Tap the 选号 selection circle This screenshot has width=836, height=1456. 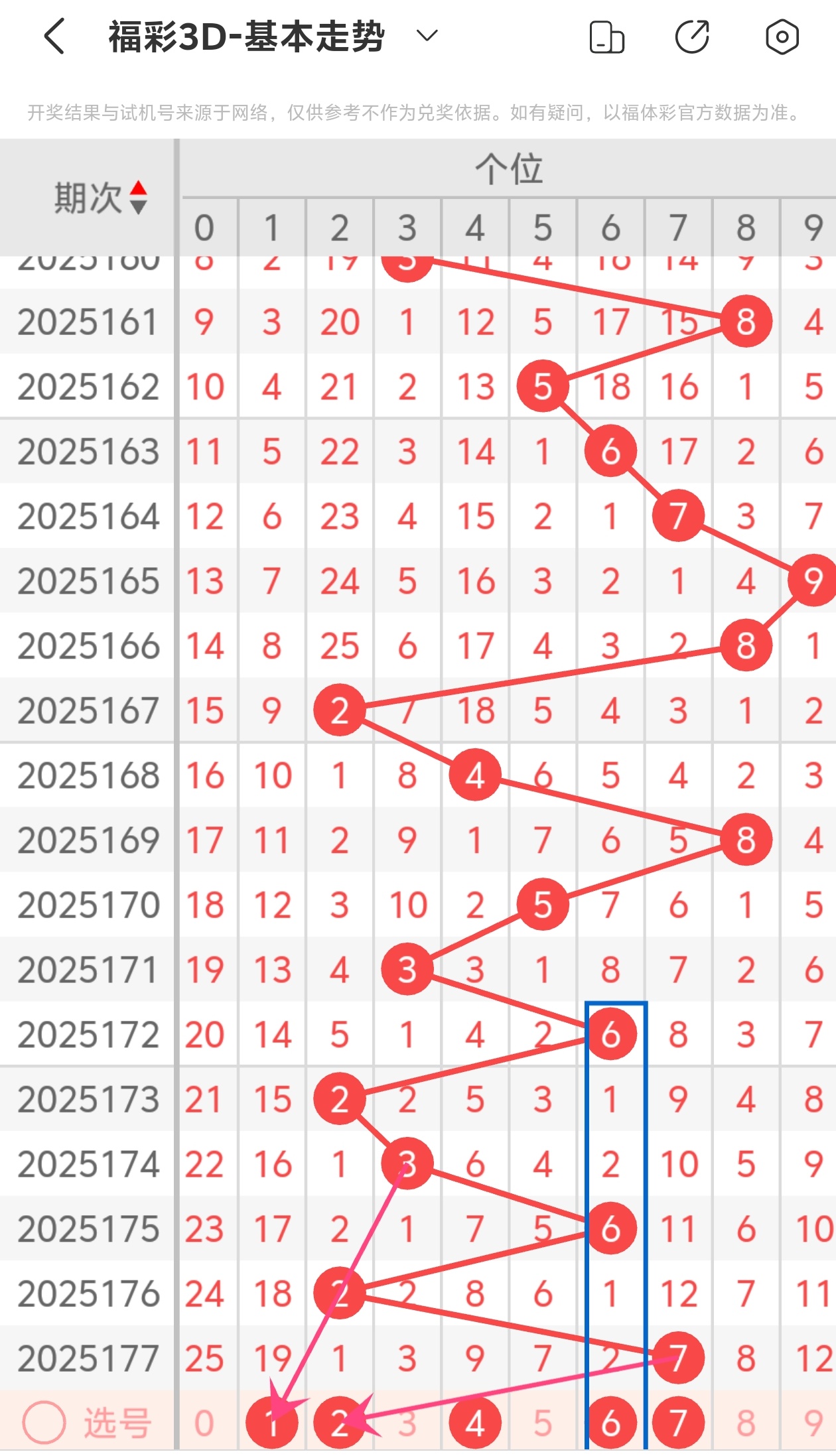coord(44,1423)
